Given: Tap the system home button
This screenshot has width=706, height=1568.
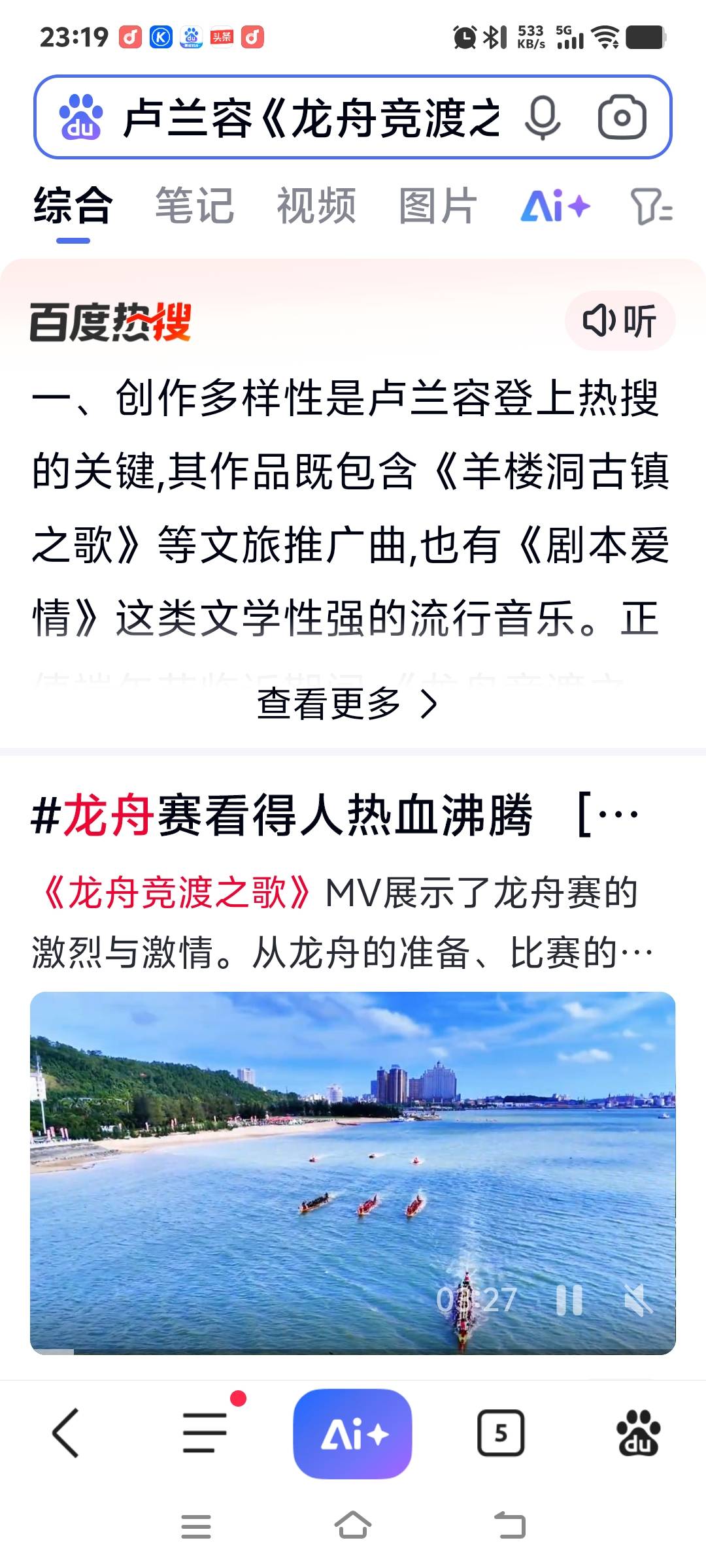Looking at the screenshot, I should pos(352,1526).
